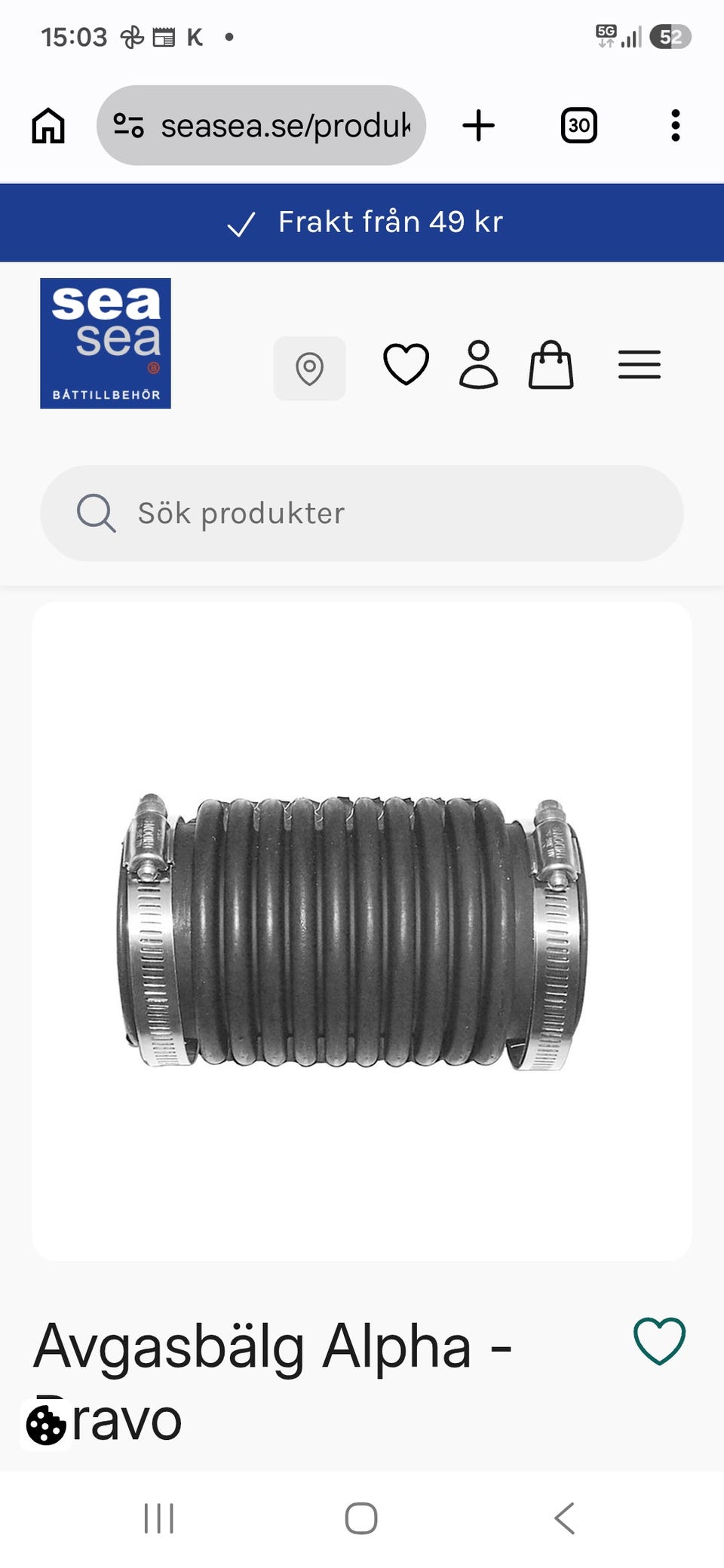Open the cookie settings button
This screenshot has height=1568, width=724.
point(46,1426)
